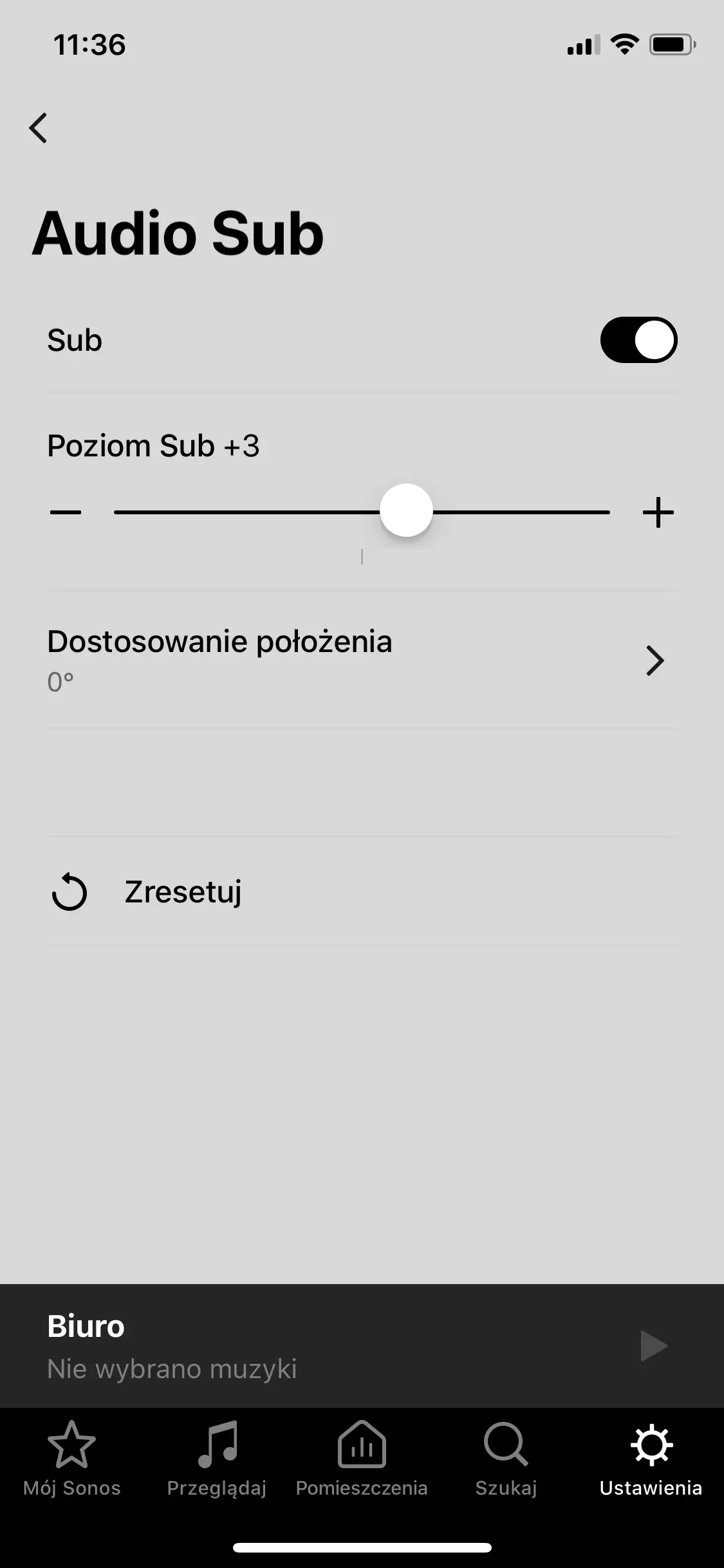Tap the Poziom Sub slider handle

tap(406, 510)
